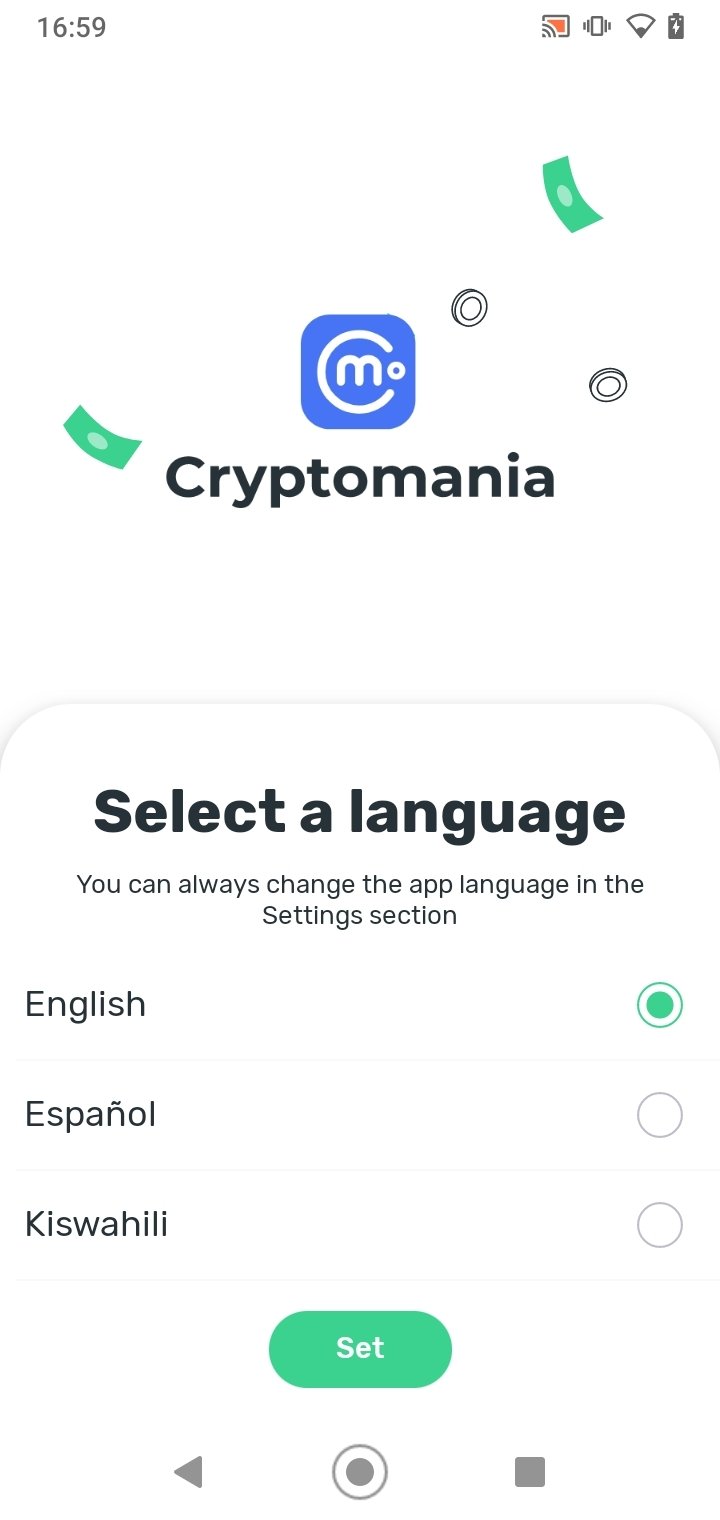Pick Kiswahili as the language
720x1520 pixels.
[659, 1225]
